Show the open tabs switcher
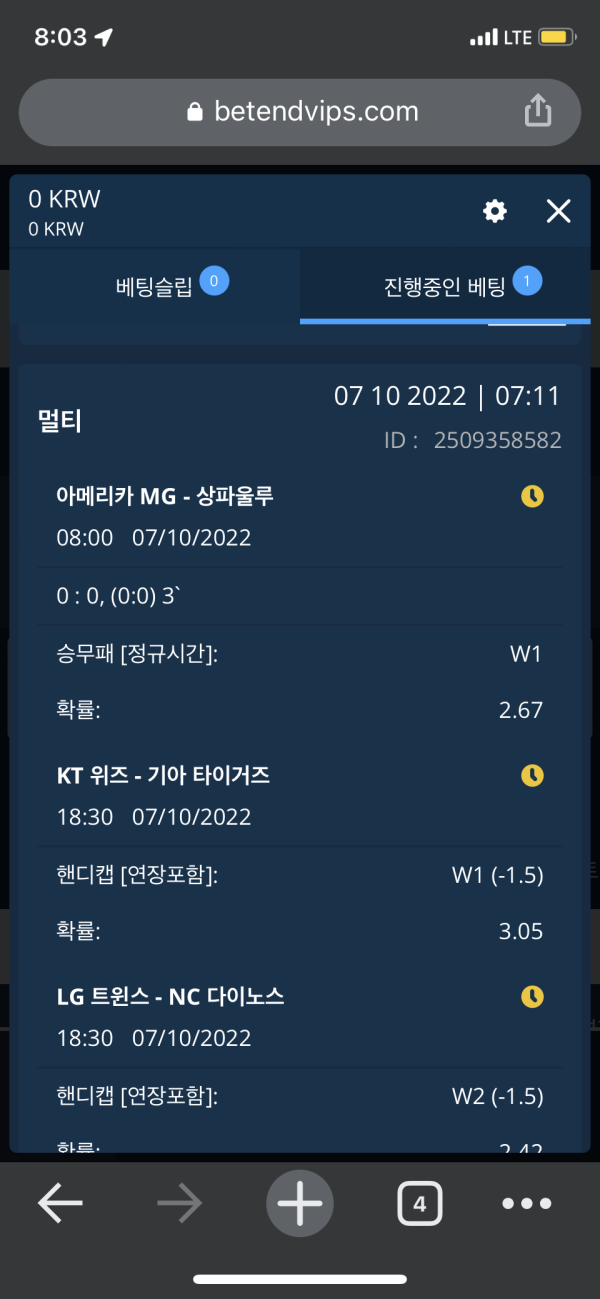Image resolution: width=600 pixels, height=1299 pixels. [420, 1204]
